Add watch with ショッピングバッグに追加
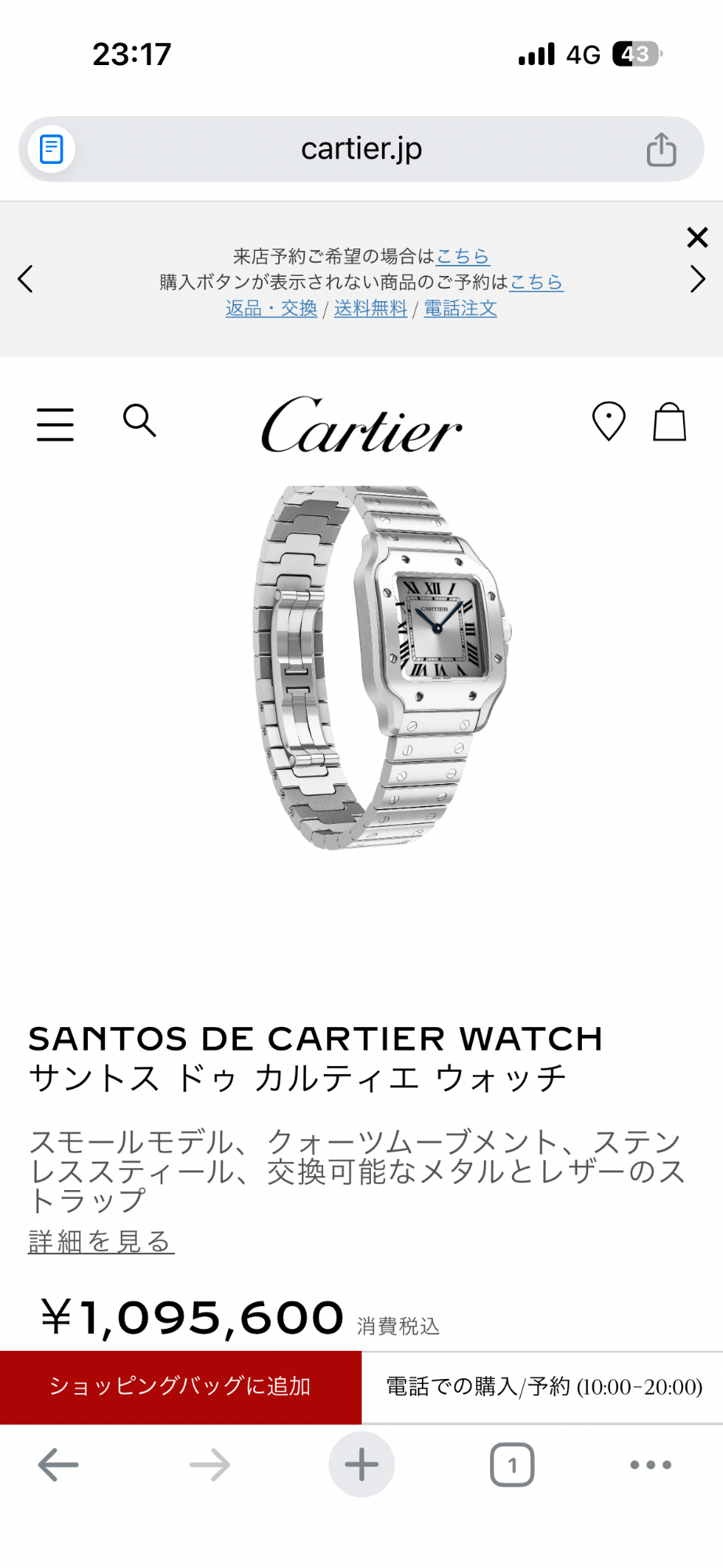Image resolution: width=723 pixels, height=1568 pixels. click(x=180, y=1387)
